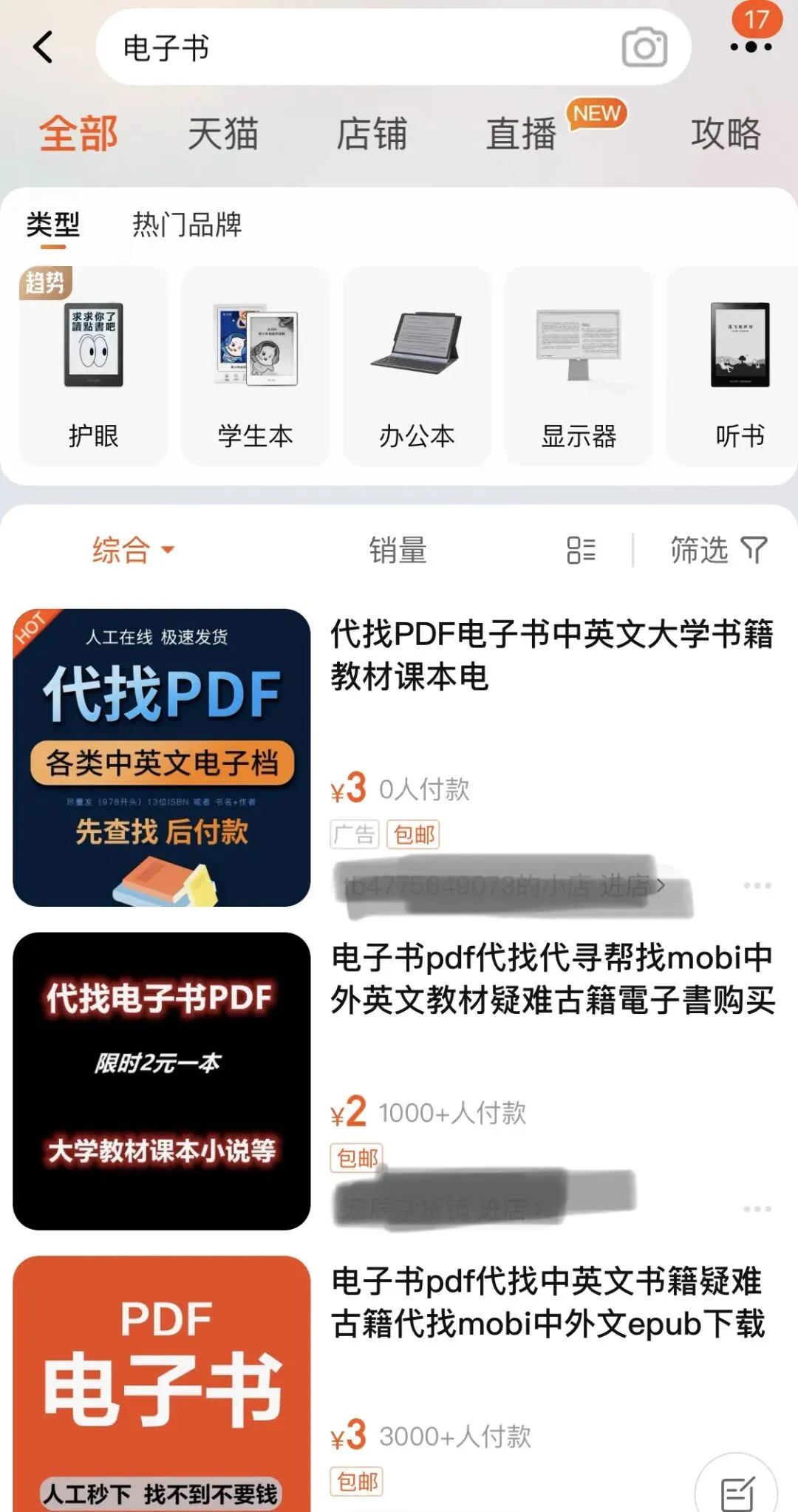The height and width of the screenshot is (1512, 798).
Task: Open the 显示器 category tile
Action: 579,366
